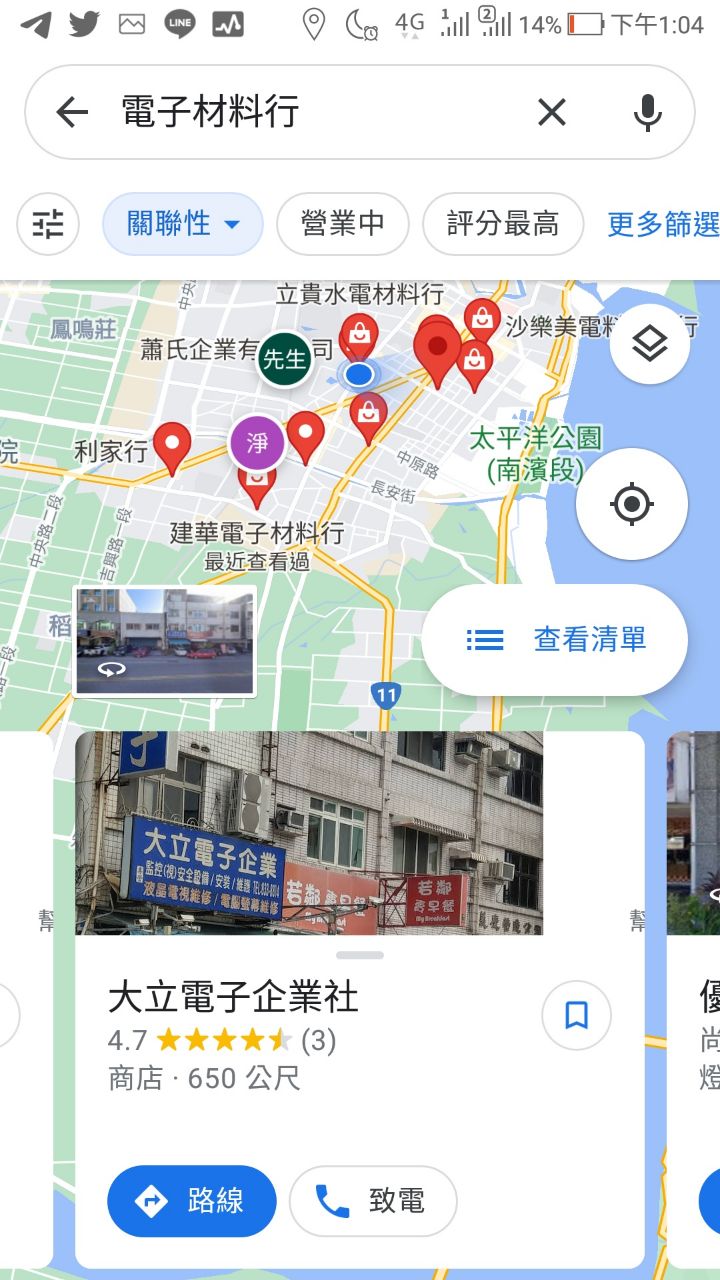This screenshot has height=1280, width=720.
Task: Open the street view thumbnail
Action: 165,641
